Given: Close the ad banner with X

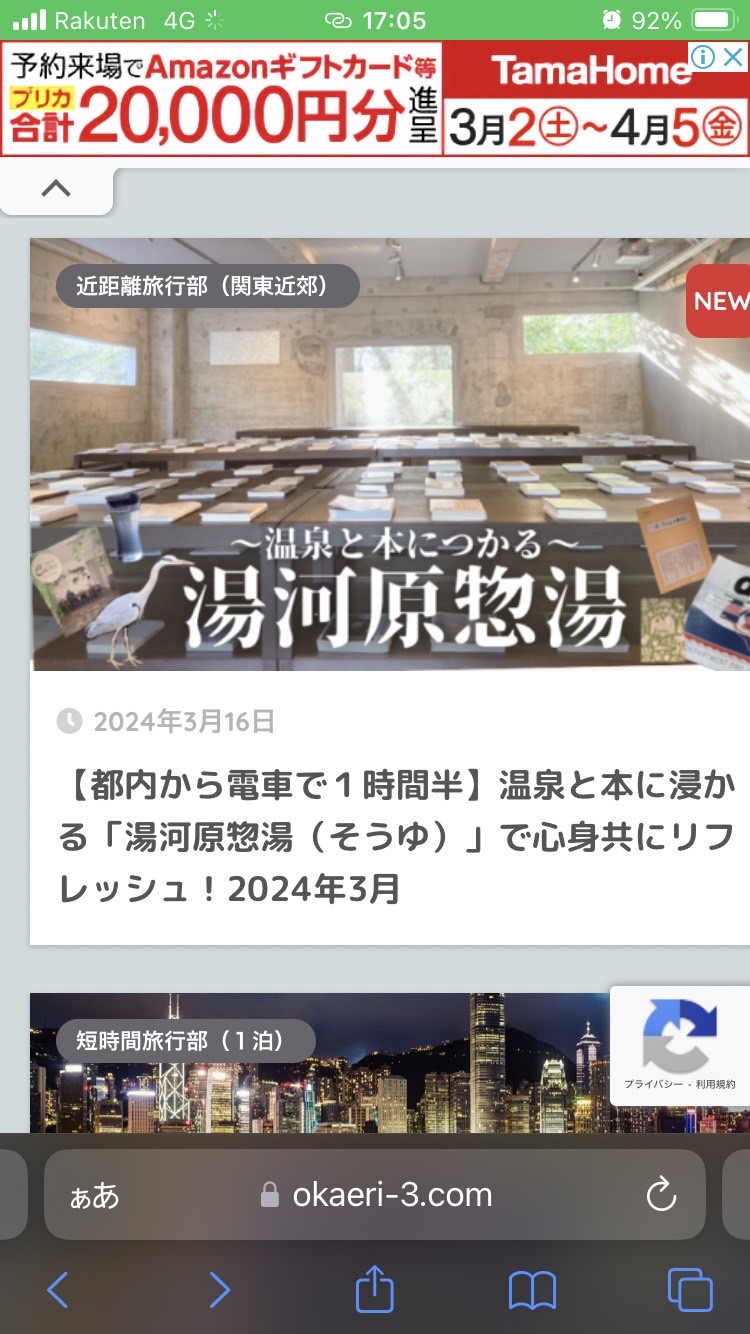Looking at the screenshot, I should [733, 57].
